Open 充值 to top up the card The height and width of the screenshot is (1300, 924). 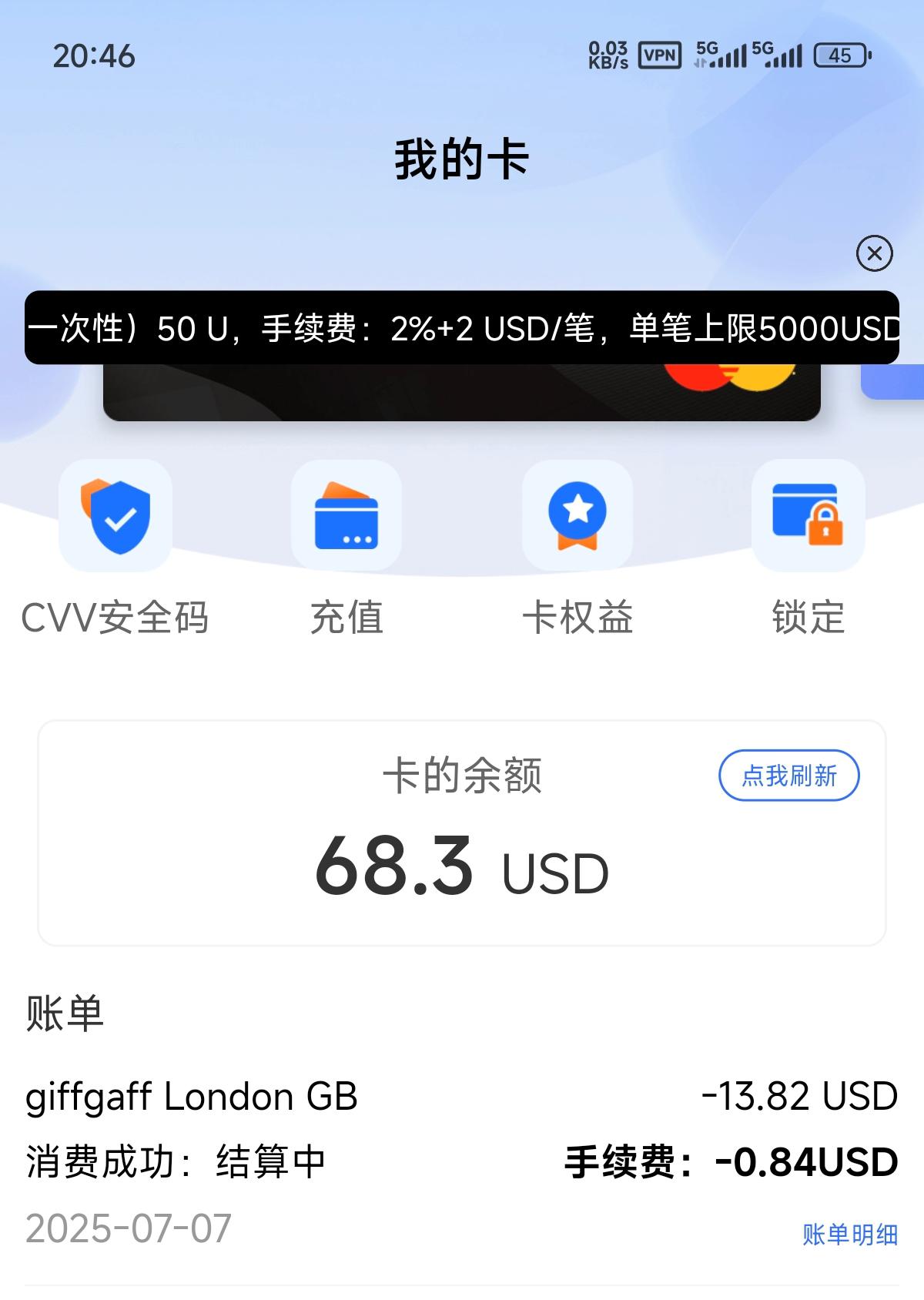pyautogui.click(x=346, y=516)
